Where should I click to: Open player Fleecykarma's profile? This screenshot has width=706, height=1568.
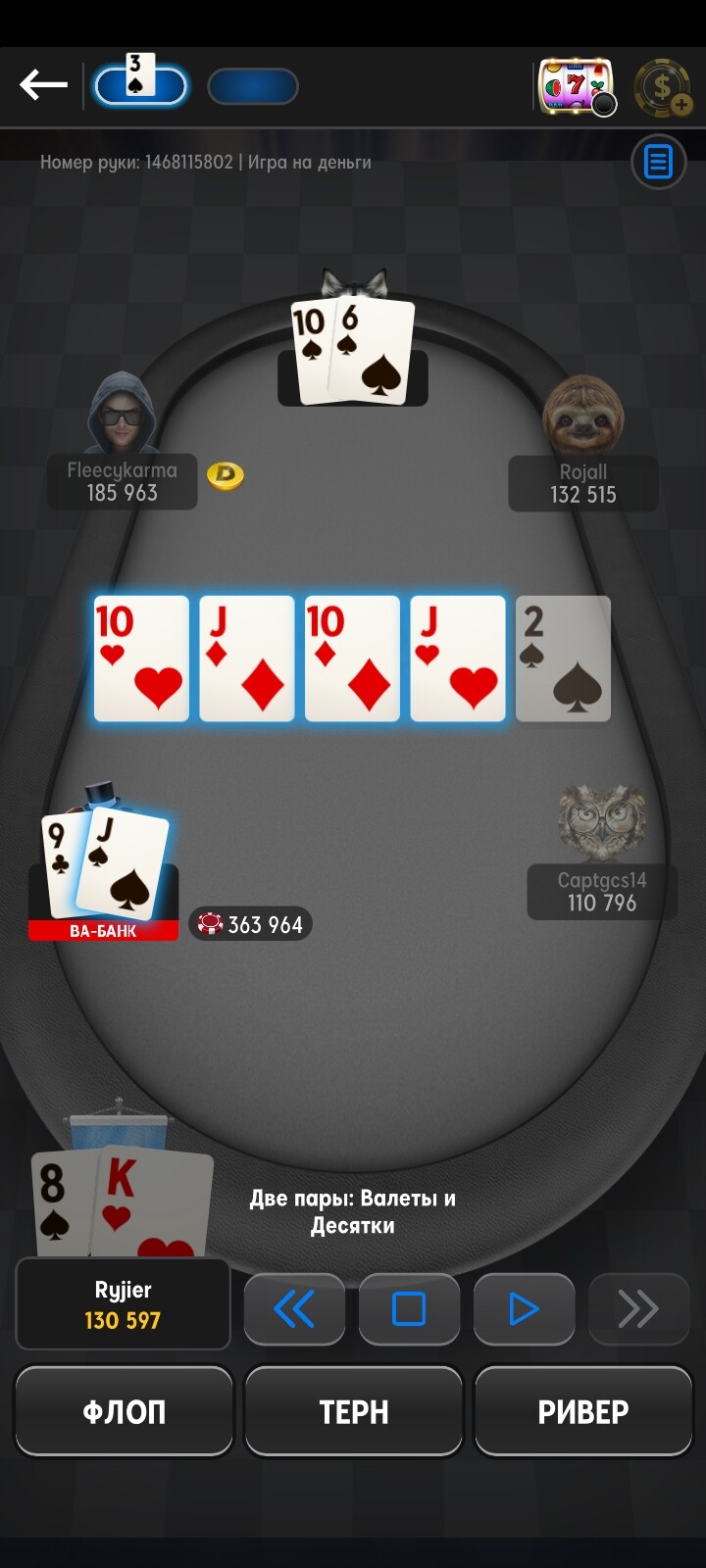coord(123,441)
